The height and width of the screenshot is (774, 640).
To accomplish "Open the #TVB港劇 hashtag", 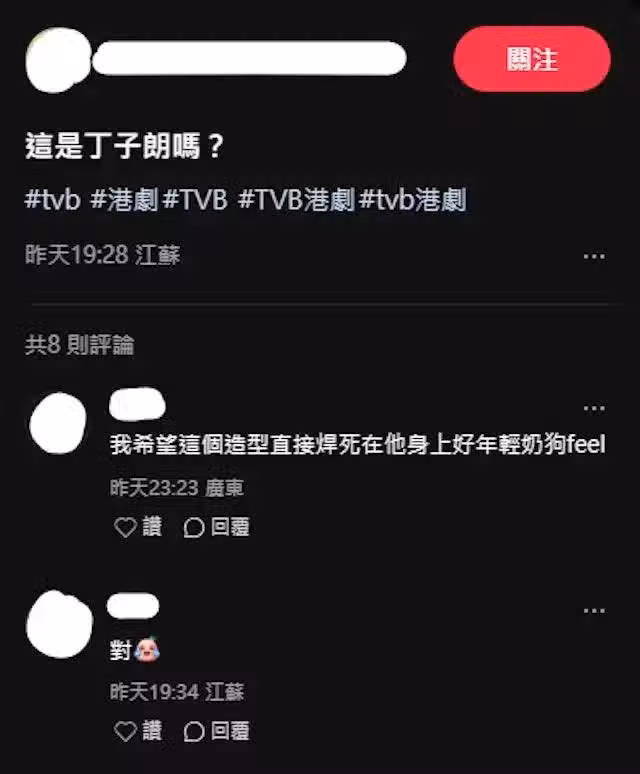I will click(295, 200).
